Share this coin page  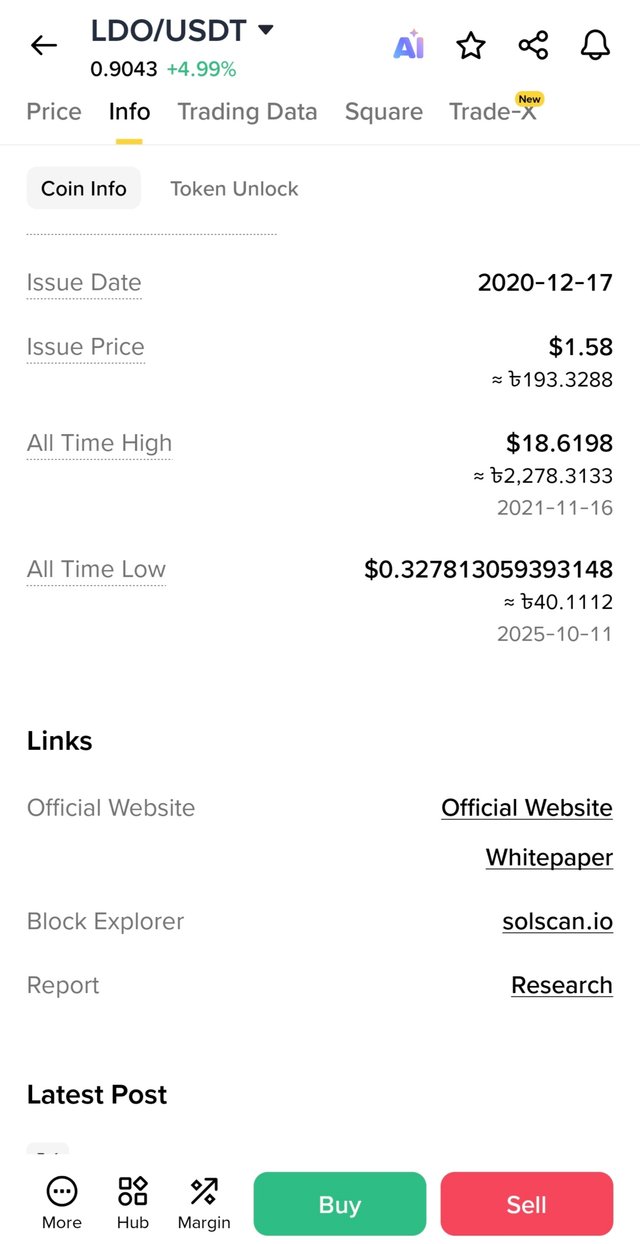point(533,45)
